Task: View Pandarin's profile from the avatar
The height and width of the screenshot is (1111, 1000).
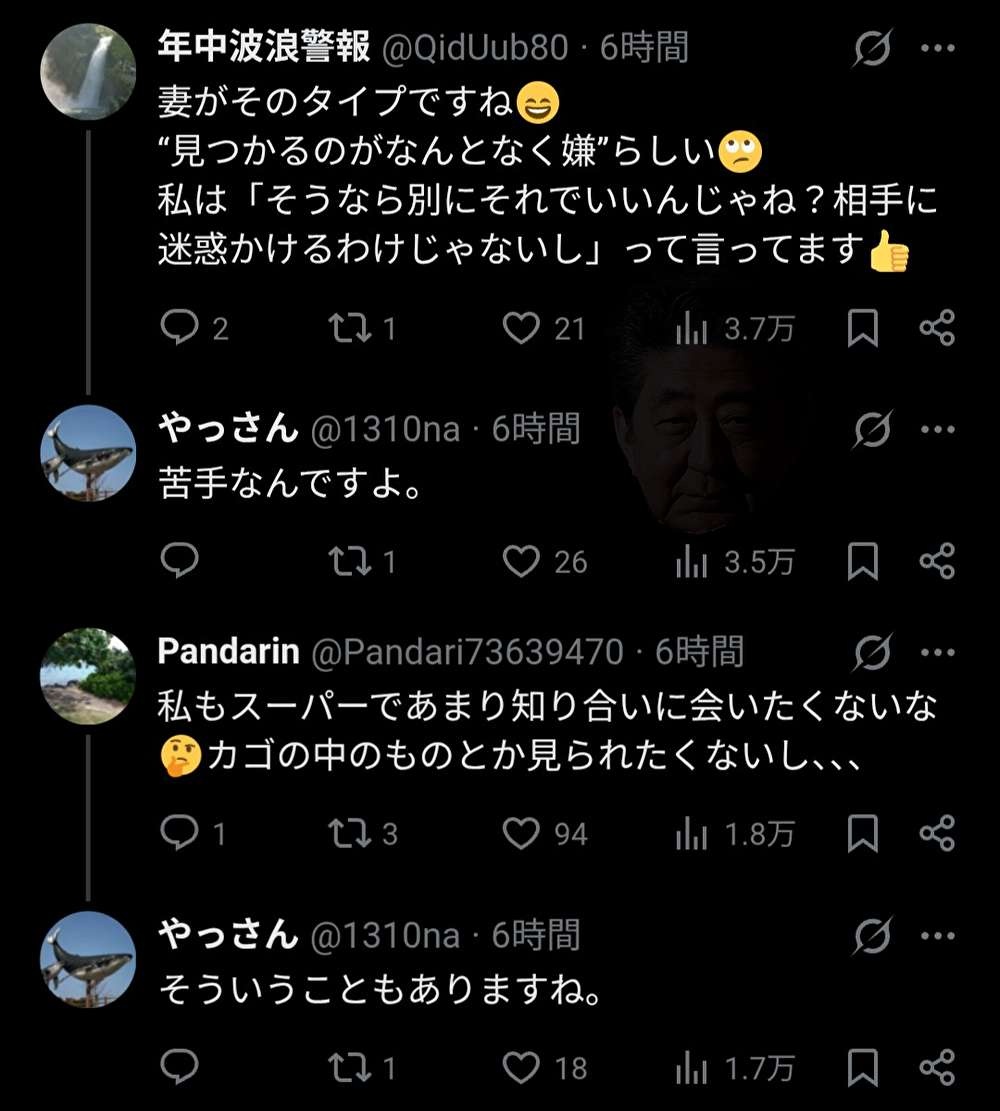Action: click(x=88, y=677)
